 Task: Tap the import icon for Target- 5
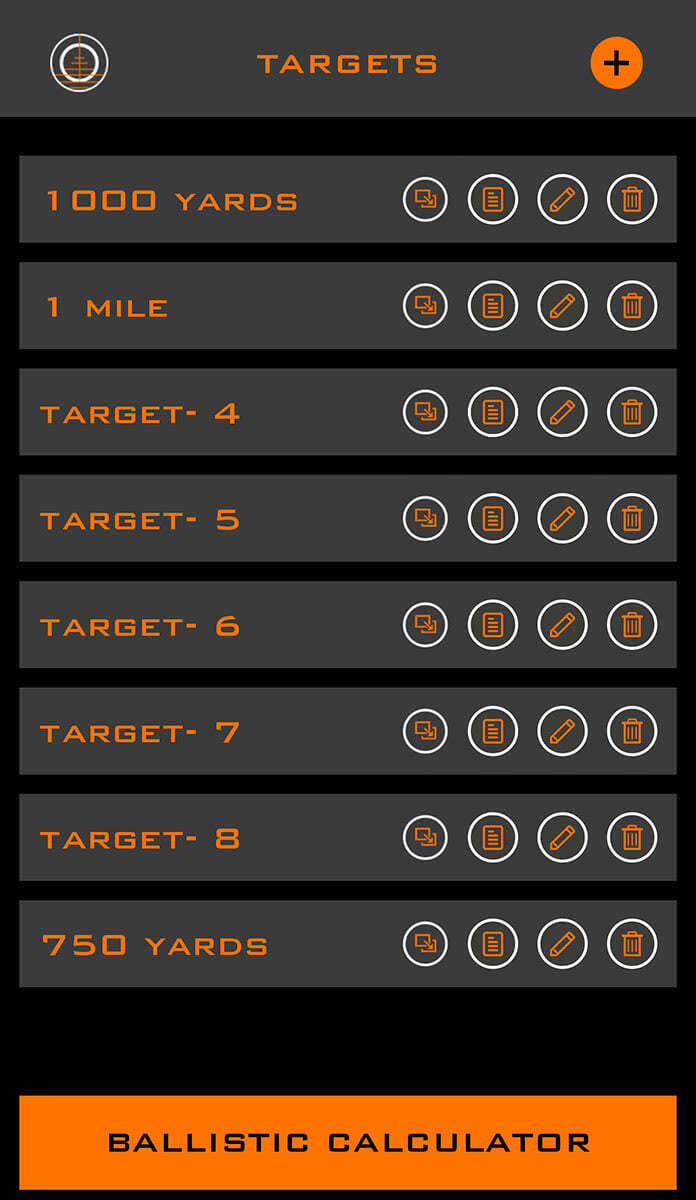point(426,518)
